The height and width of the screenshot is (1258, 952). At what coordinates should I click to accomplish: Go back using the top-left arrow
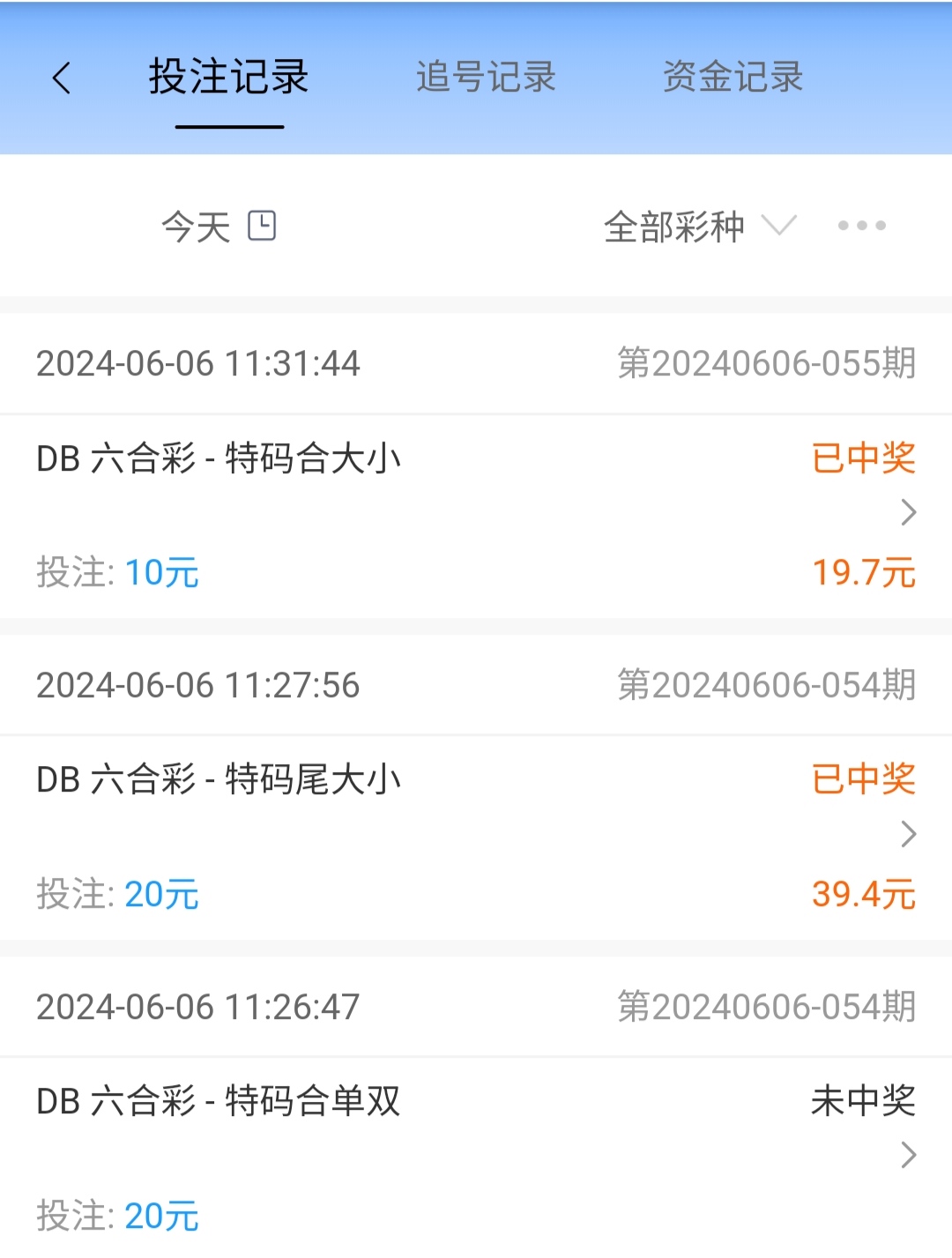click(x=61, y=78)
